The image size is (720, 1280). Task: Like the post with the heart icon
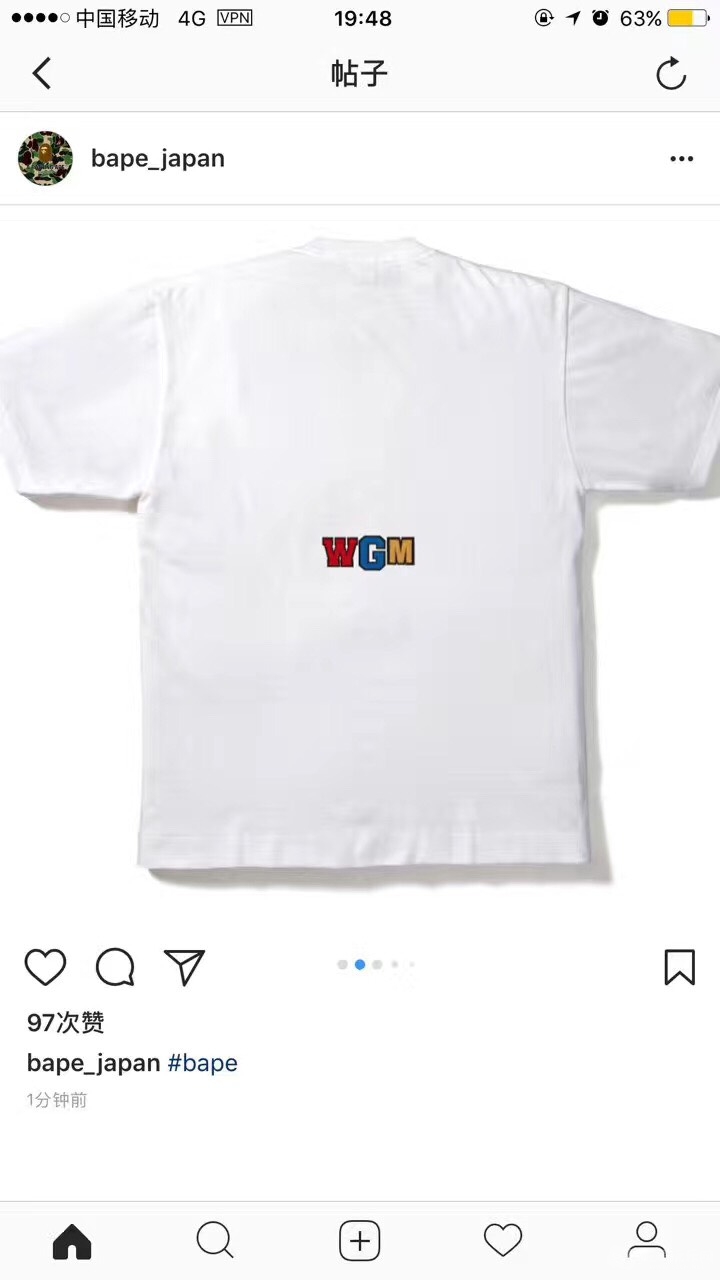click(x=45, y=967)
